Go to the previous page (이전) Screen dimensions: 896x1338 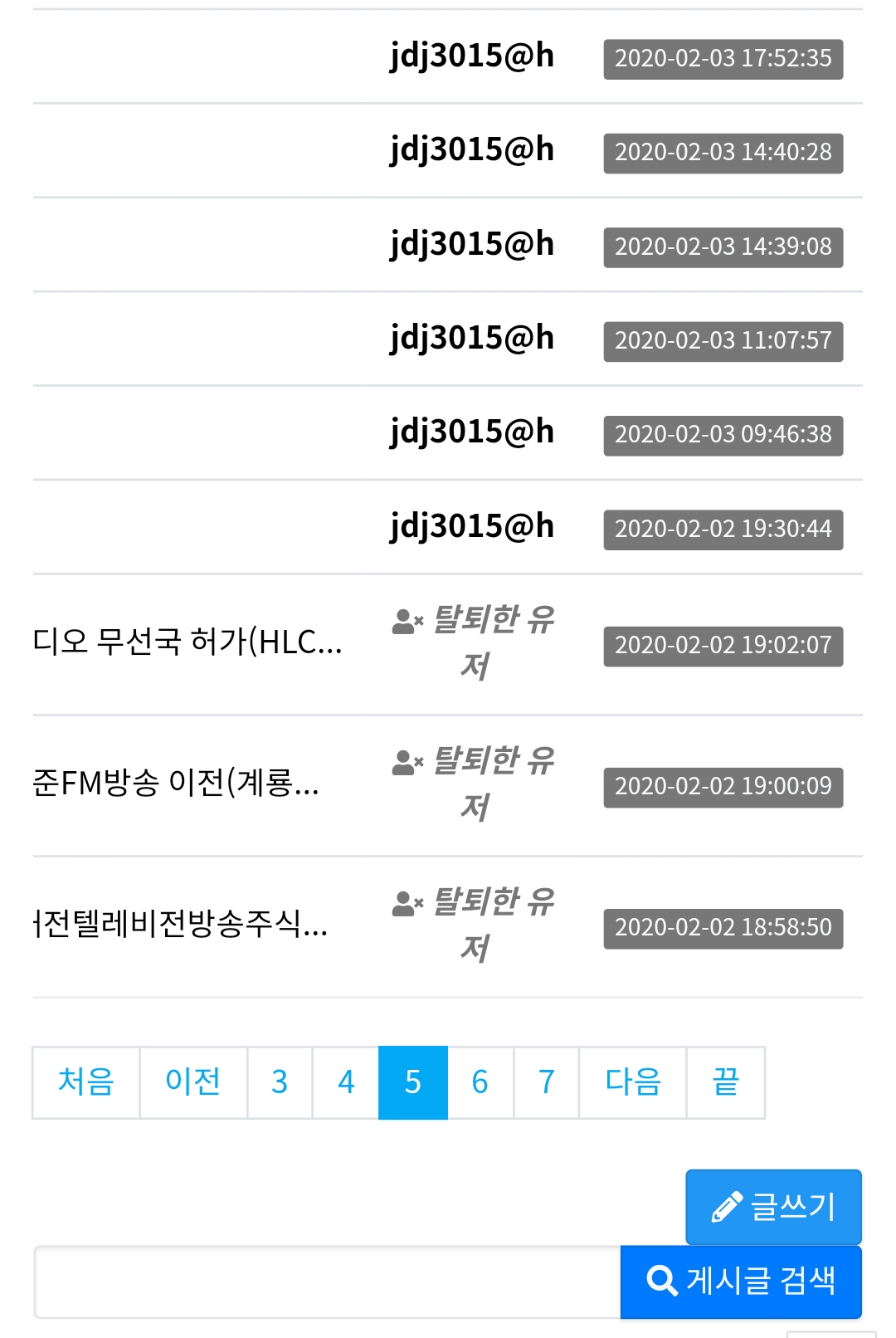coord(193,1082)
